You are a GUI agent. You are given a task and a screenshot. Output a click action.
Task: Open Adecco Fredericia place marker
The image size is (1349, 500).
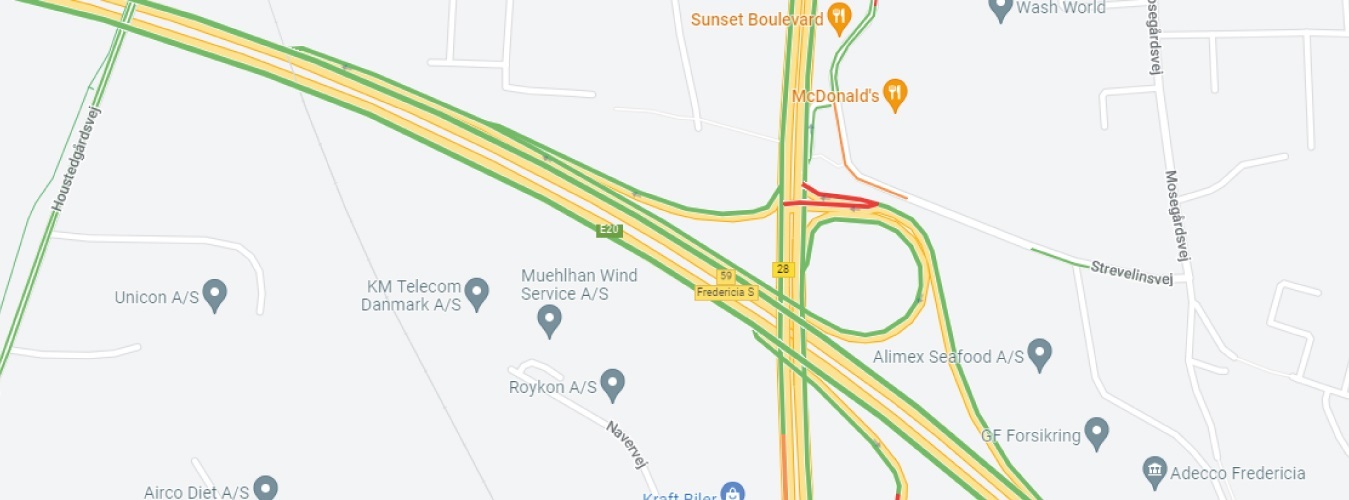click(1155, 470)
